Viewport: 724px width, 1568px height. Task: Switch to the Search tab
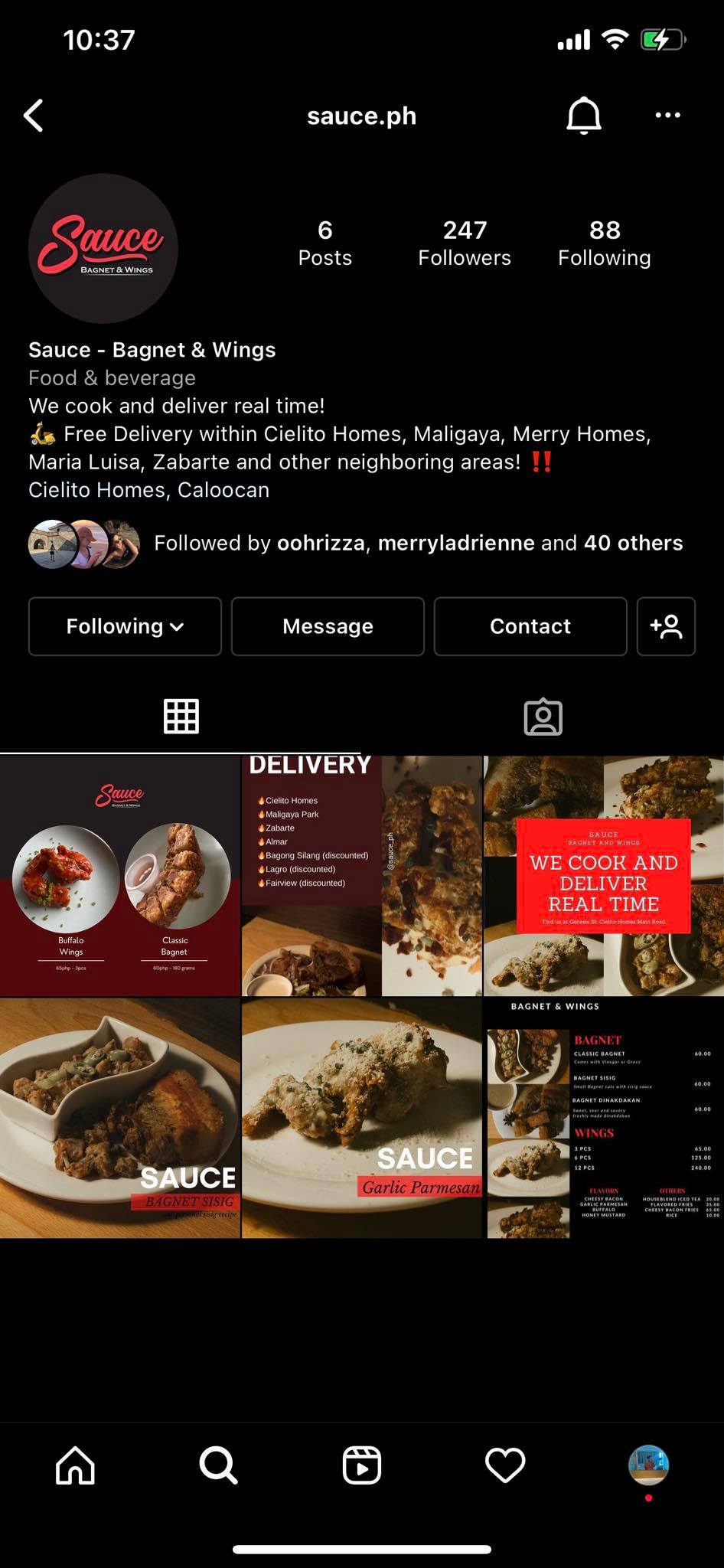[x=218, y=1465]
